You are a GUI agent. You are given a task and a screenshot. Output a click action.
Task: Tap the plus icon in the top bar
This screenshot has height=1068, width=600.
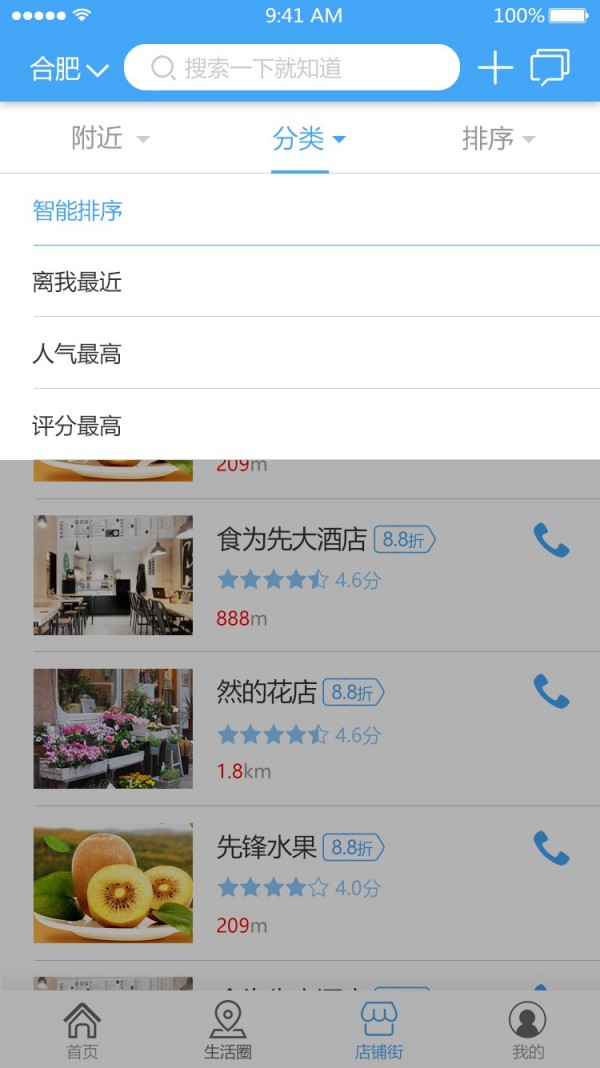click(x=495, y=68)
